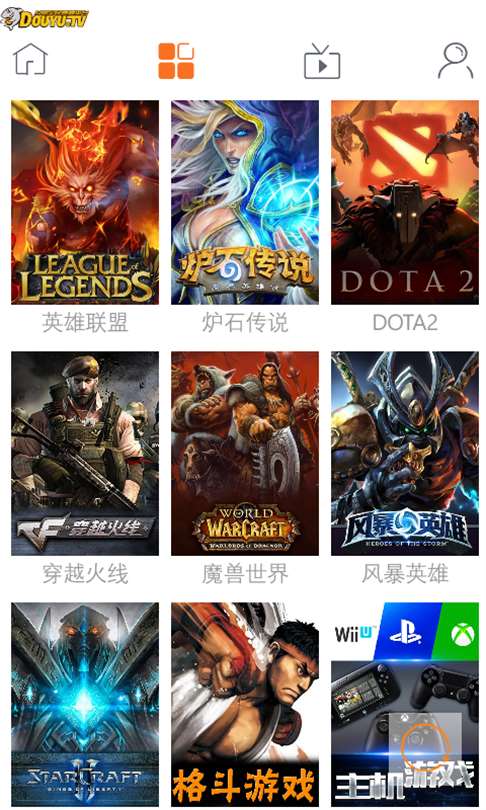This screenshot has height=810, width=486.
Task: Select the StarCraft II category tile
Action: pyautogui.click(x=85, y=704)
